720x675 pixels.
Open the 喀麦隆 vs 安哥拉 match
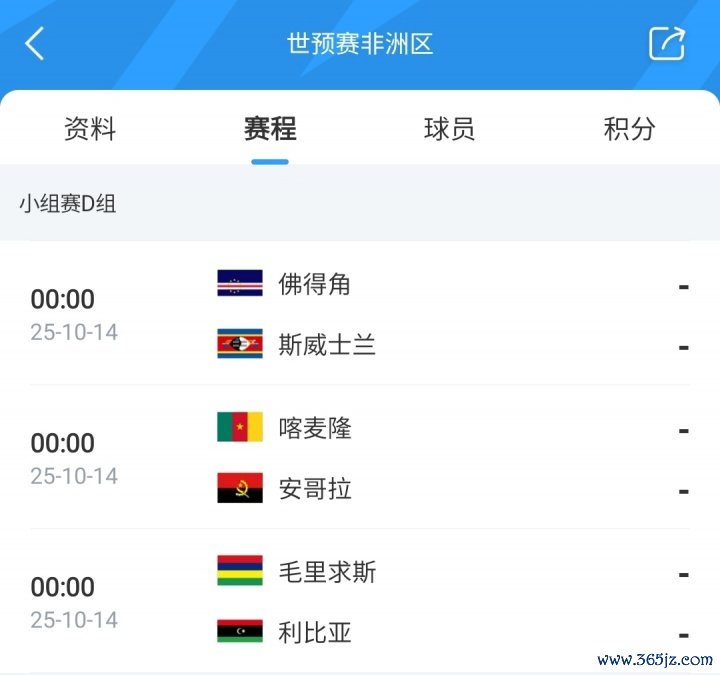[360, 458]
